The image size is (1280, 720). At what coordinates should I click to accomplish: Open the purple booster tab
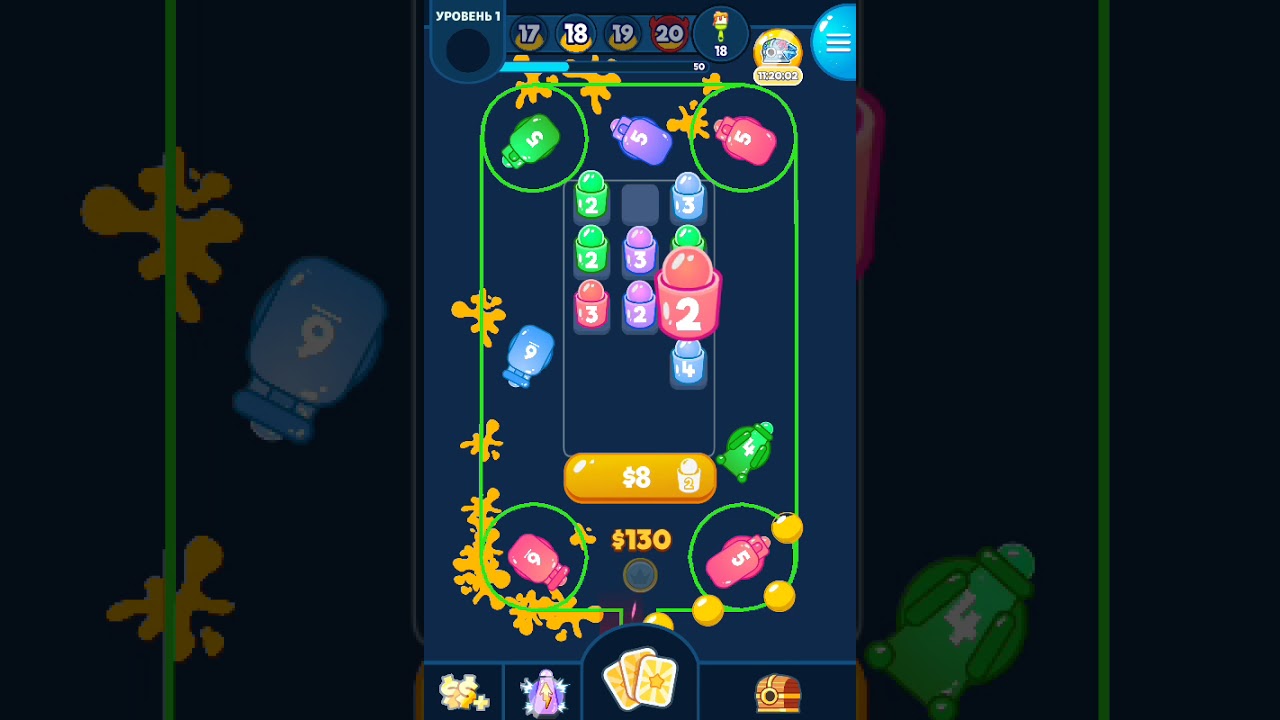(544, 692)
